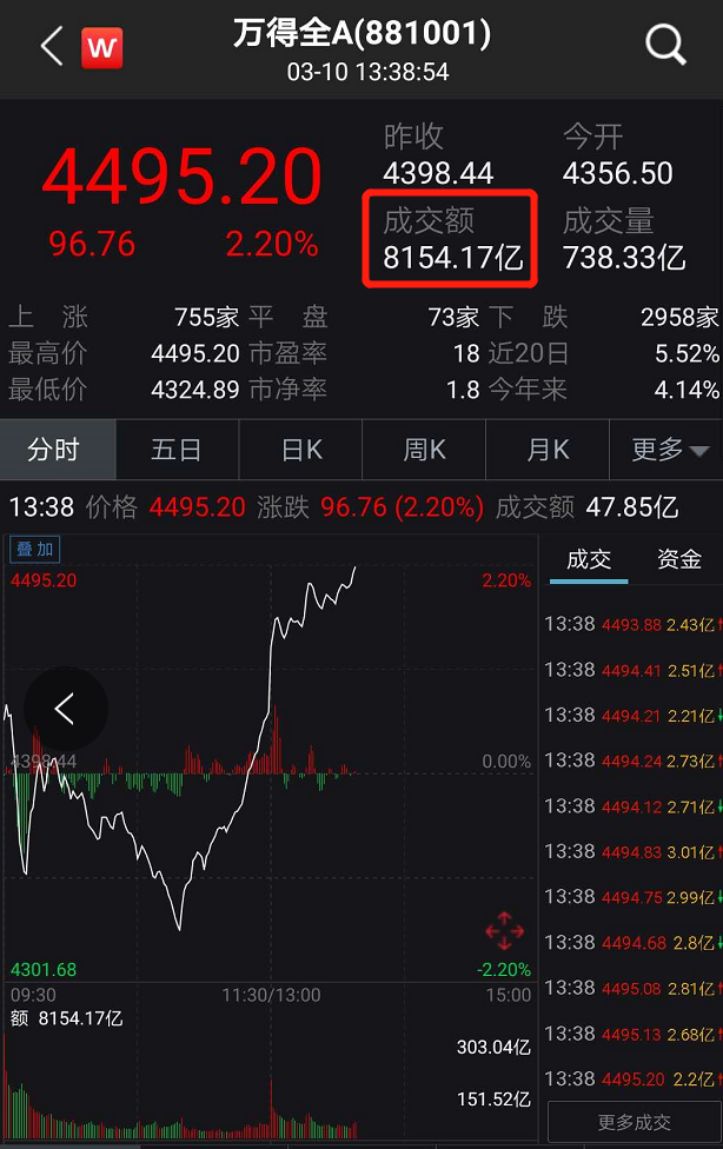Tap the red W logo icon

pyautogui.click(x=101, y=47)
